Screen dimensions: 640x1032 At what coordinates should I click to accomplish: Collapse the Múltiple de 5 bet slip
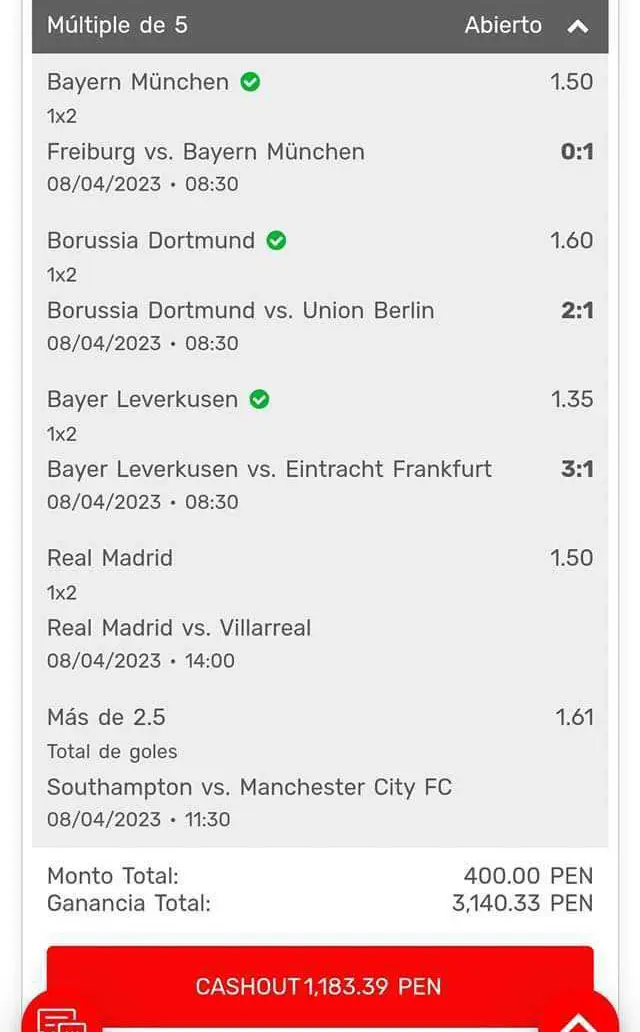[x=578, y=26]
